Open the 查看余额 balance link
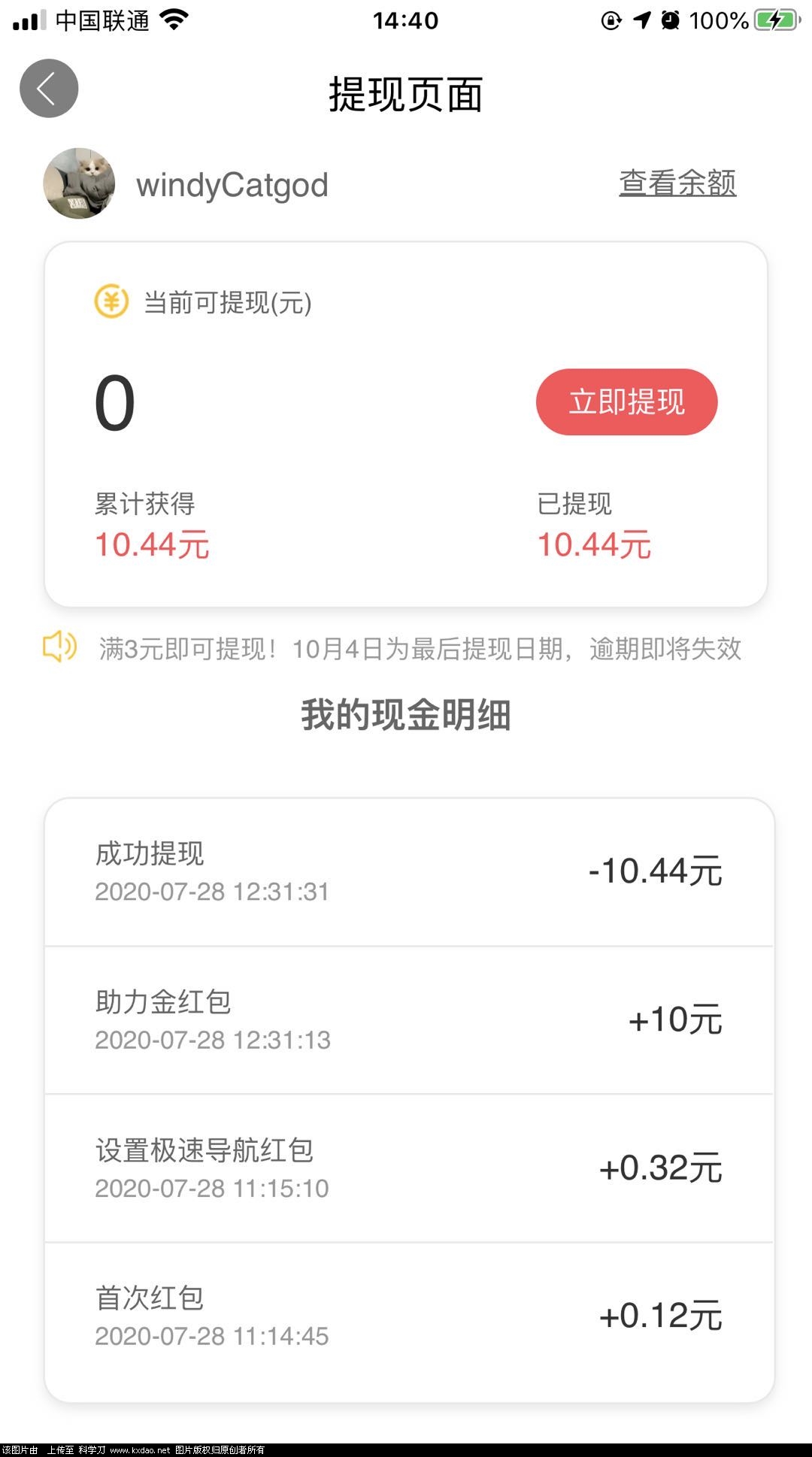Viewport: 812px width, 1457px height. tap(677, 183)
